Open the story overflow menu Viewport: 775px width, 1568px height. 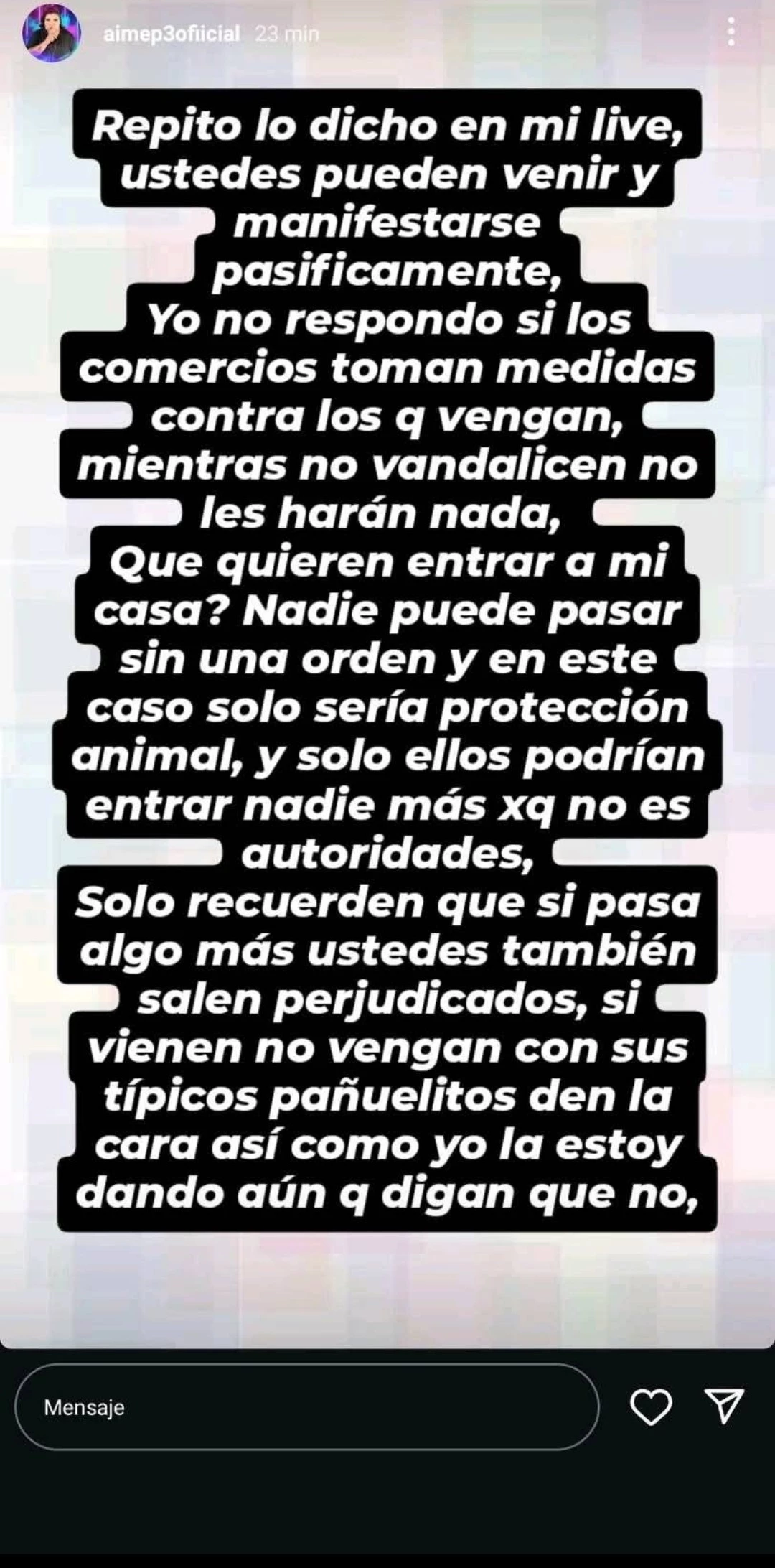pyautogui.click(x=731, y=32)
